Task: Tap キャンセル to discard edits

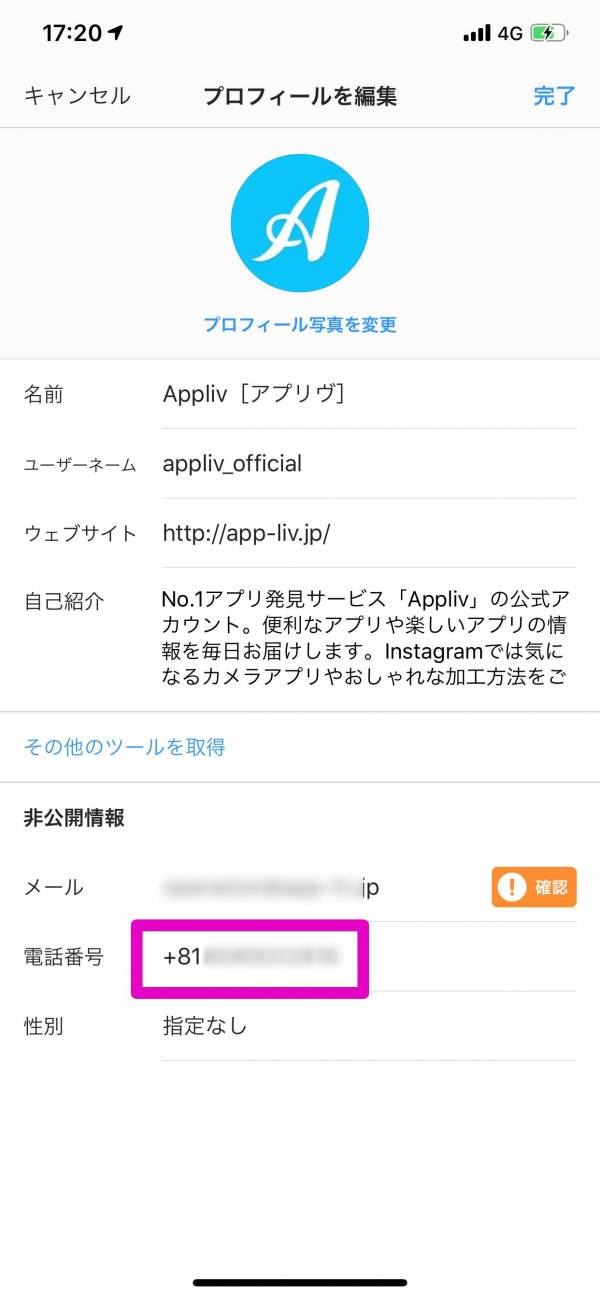Action: 76,96
